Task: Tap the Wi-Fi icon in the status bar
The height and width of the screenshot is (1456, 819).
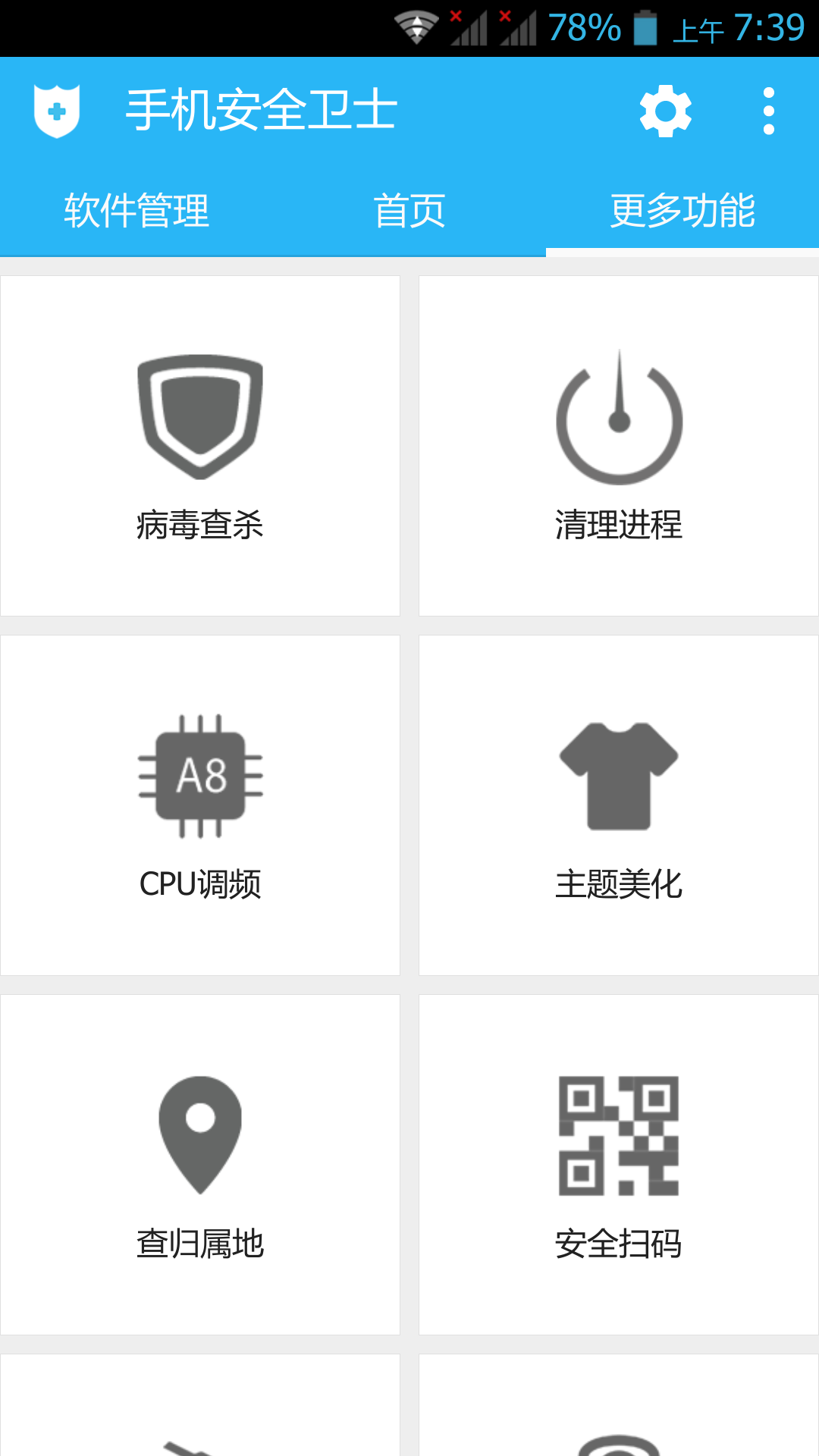Action: (416, 24)
